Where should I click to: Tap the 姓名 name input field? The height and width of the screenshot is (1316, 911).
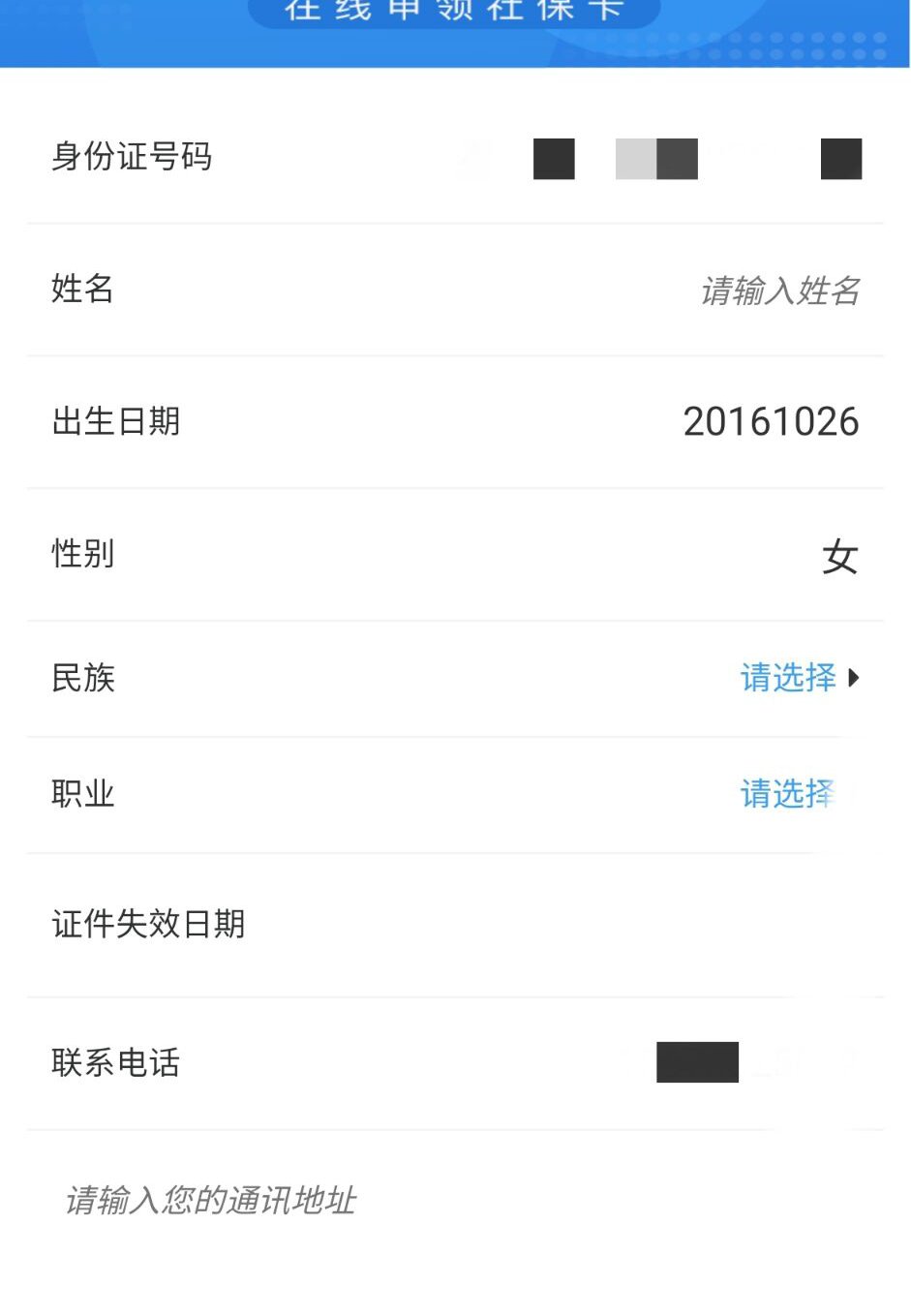click(x=779, y=291)
